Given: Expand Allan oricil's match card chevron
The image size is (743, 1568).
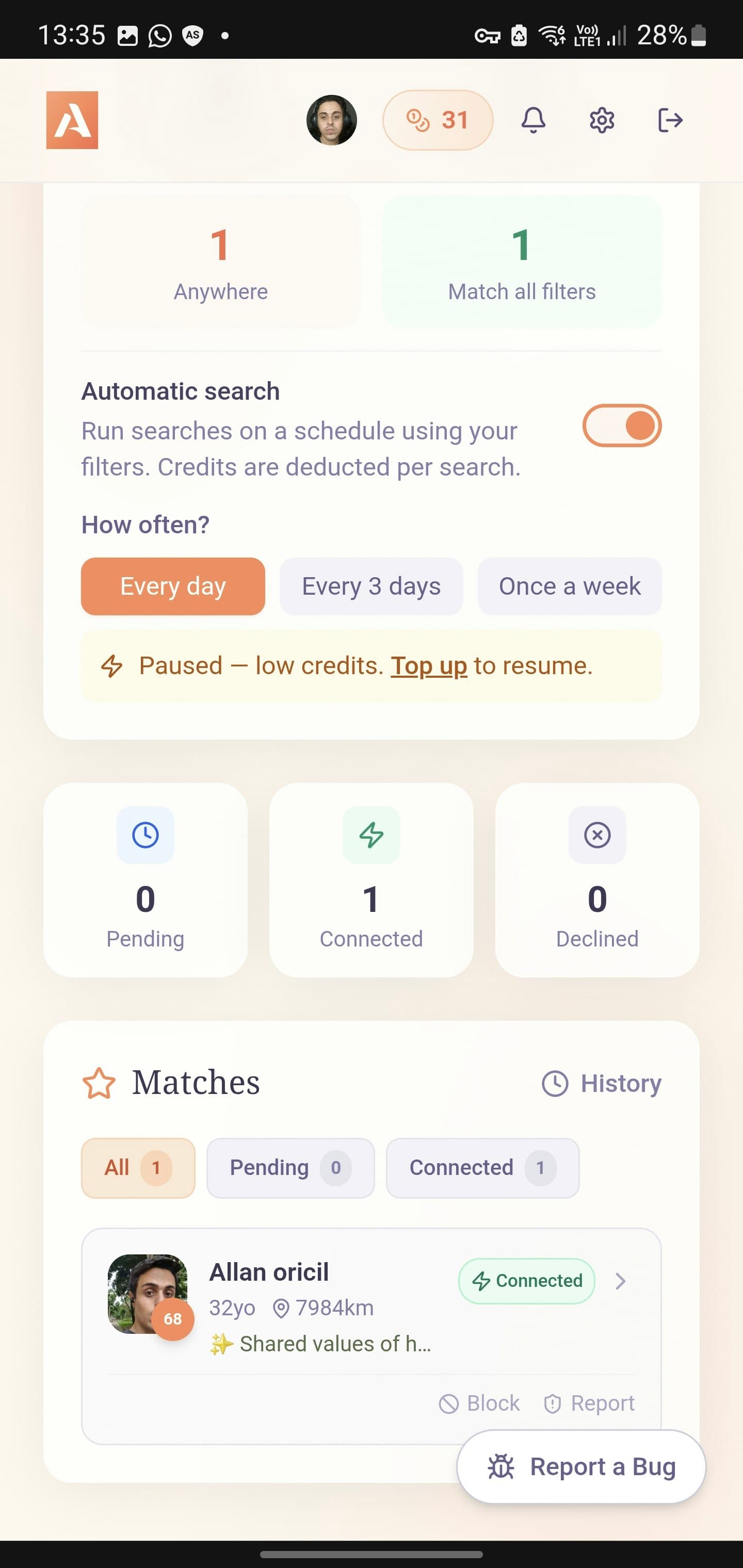Looking at the screenshot, I should tap(621, 1281).
